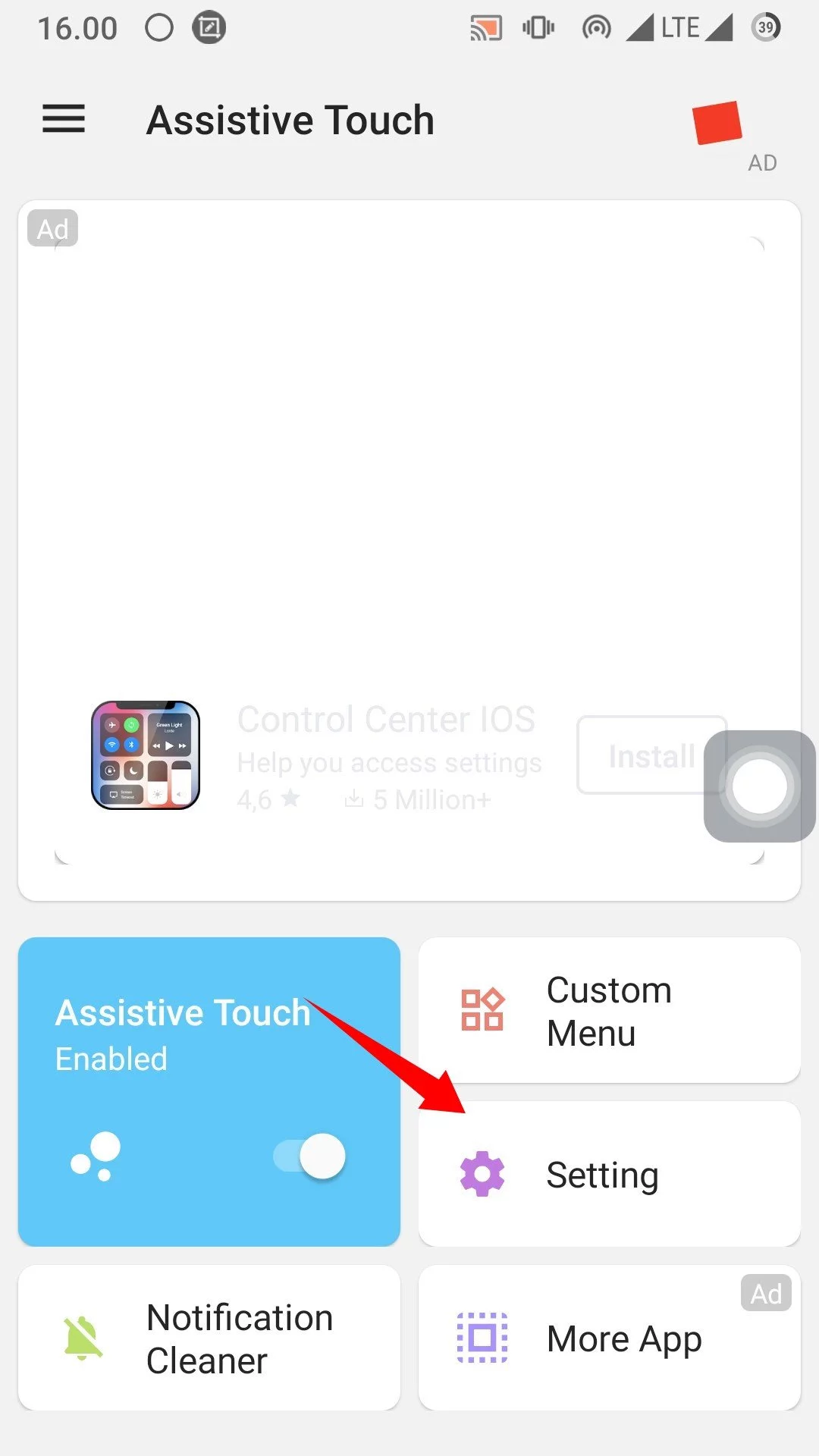The height and width of the screenshot is (1456, 819).
Task: Tap the Ad badge on the top card
Action: (52, 229)
